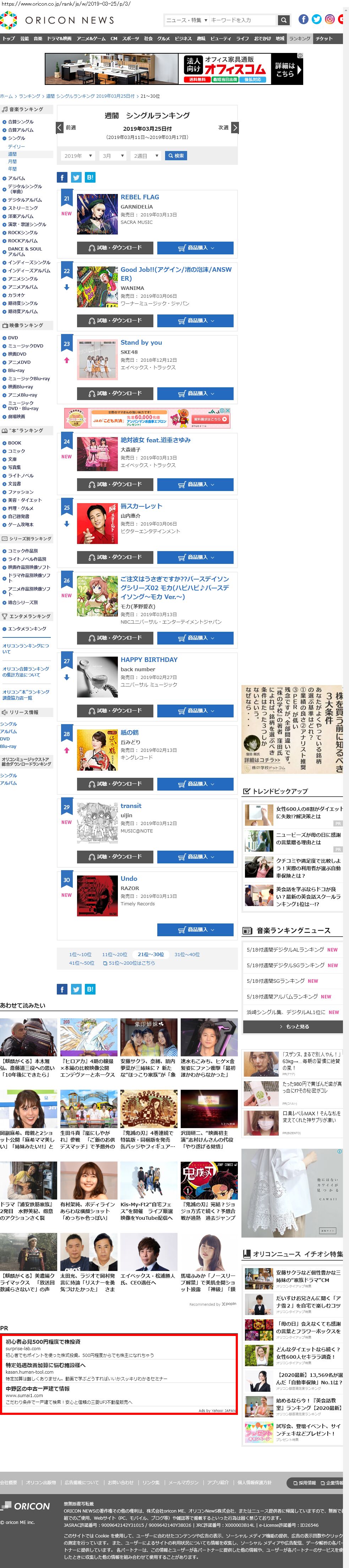Tap the もっと見る button under news
This screenshot has height=1568, width=349.
pos(293,1027)
